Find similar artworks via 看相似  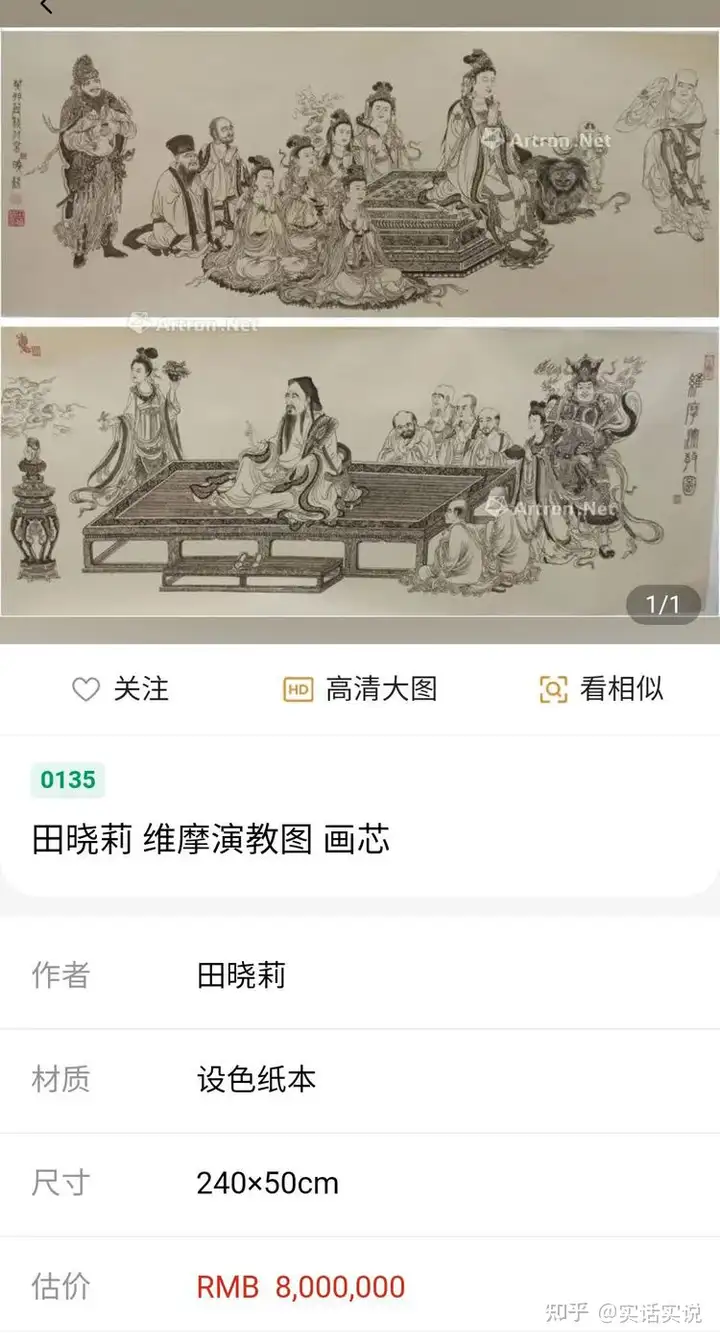click(x=601, y=689)
